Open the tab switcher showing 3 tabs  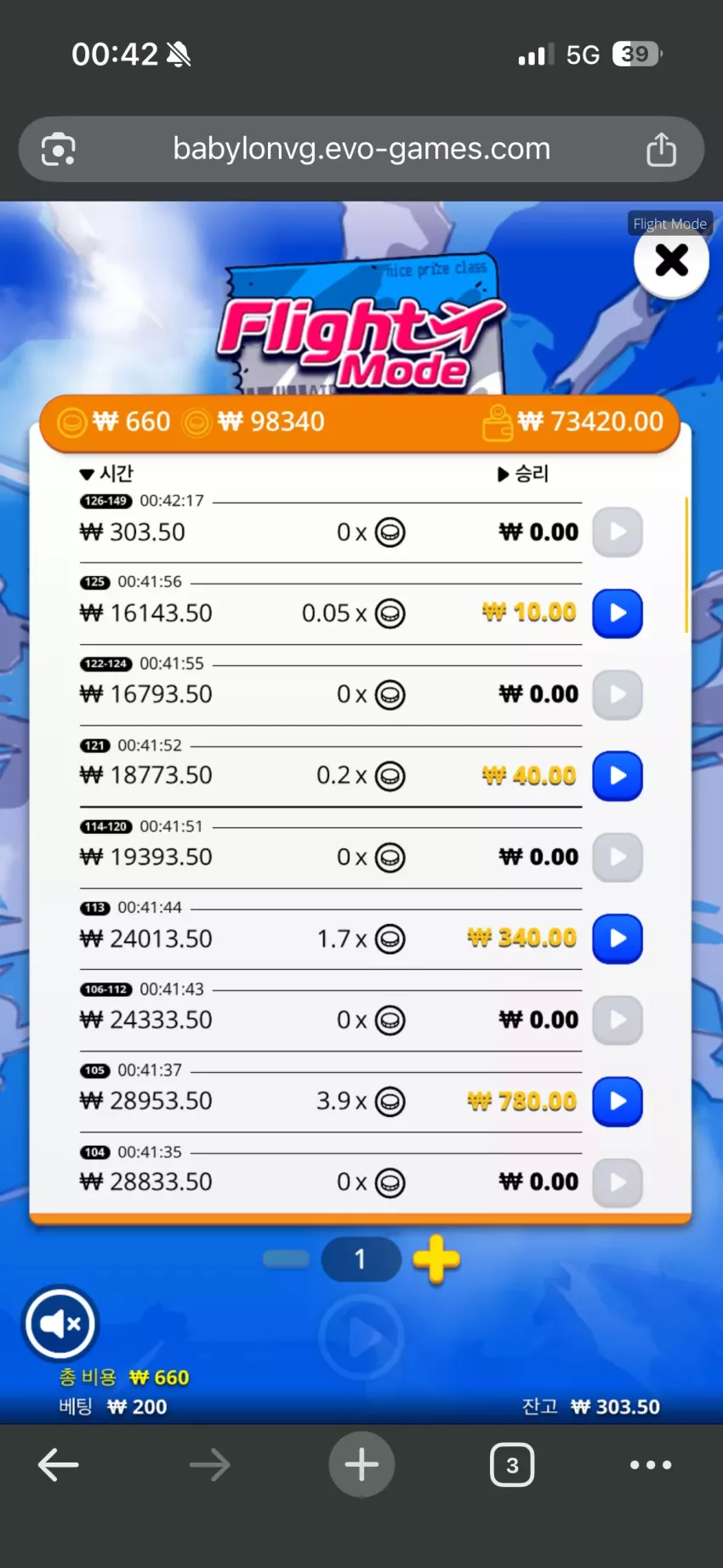tap(512, 1464)
